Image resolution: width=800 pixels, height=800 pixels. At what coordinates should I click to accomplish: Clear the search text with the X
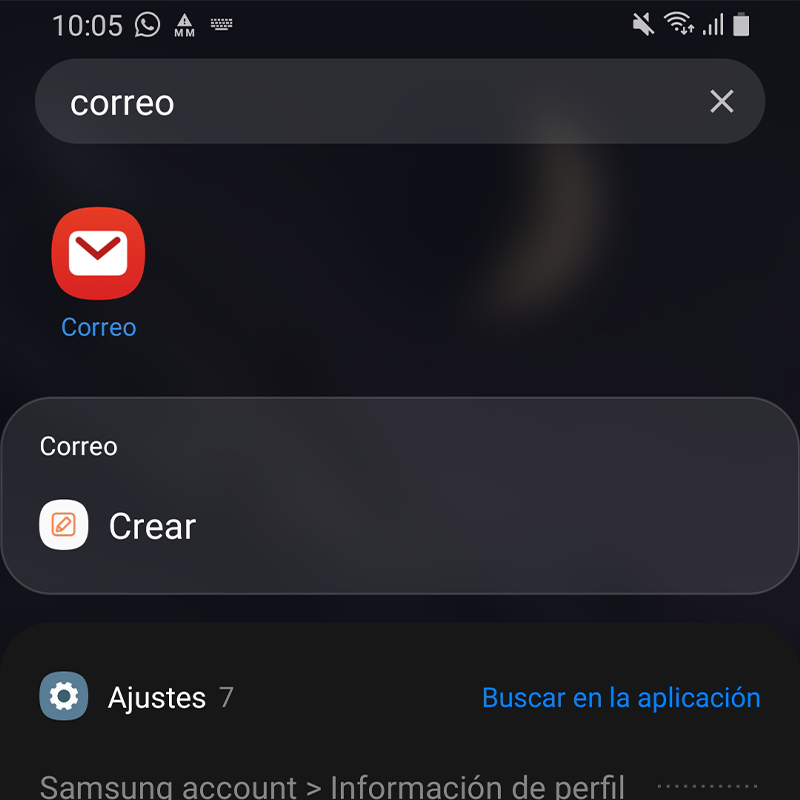pos(721,101)
